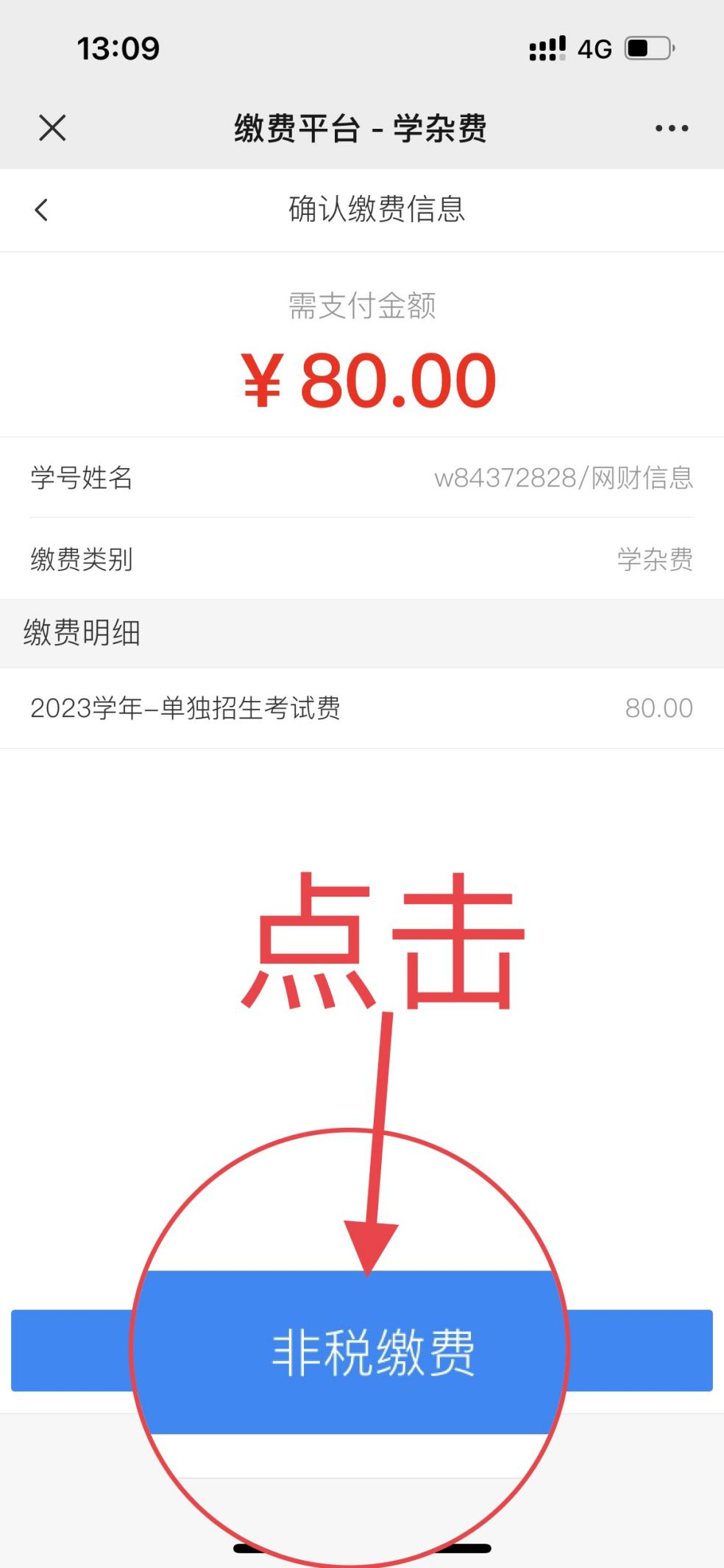Open the three-dot overflow menu
The image size is (724, 1568).
(x=671, y=128)
